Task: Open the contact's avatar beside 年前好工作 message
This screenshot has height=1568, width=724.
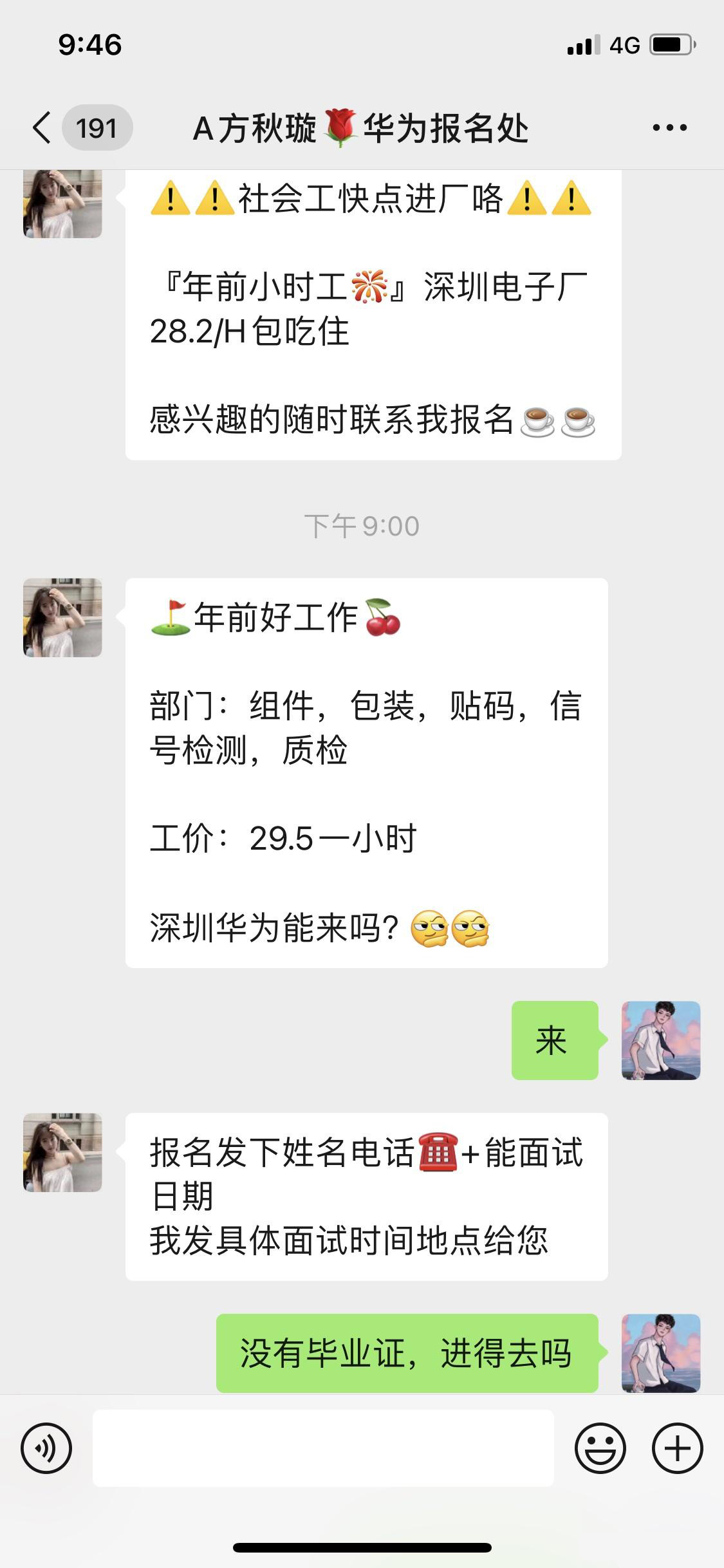Action: pos(62,617)
